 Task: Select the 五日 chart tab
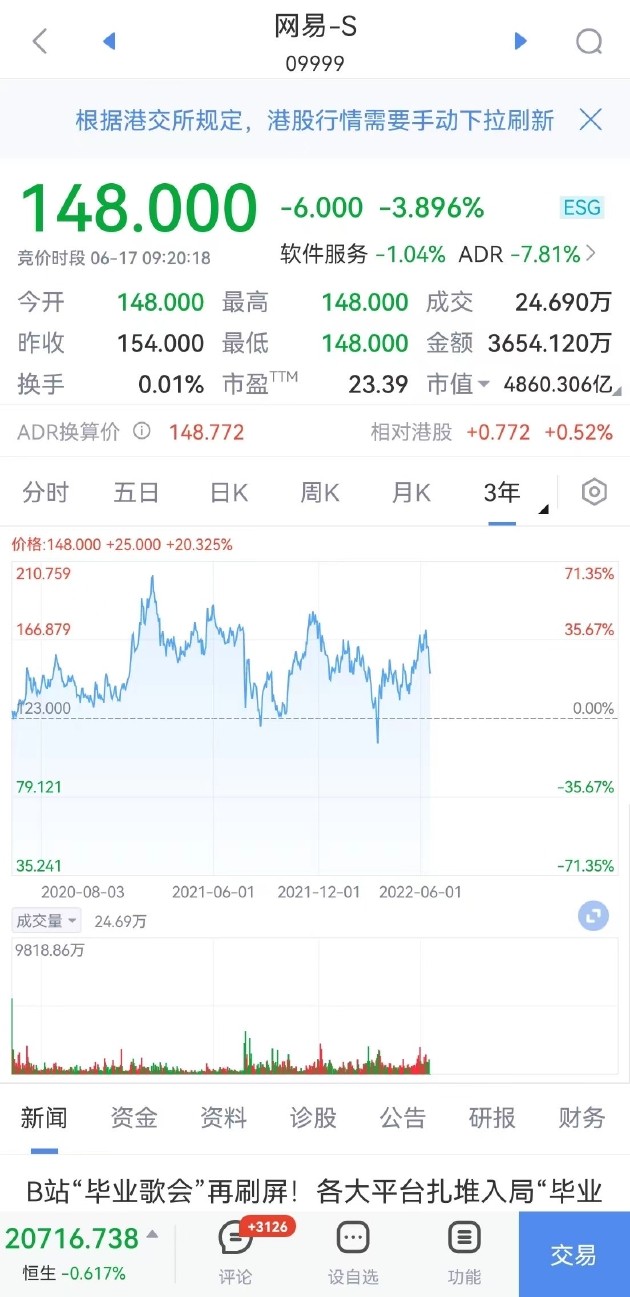pos(137,492)
